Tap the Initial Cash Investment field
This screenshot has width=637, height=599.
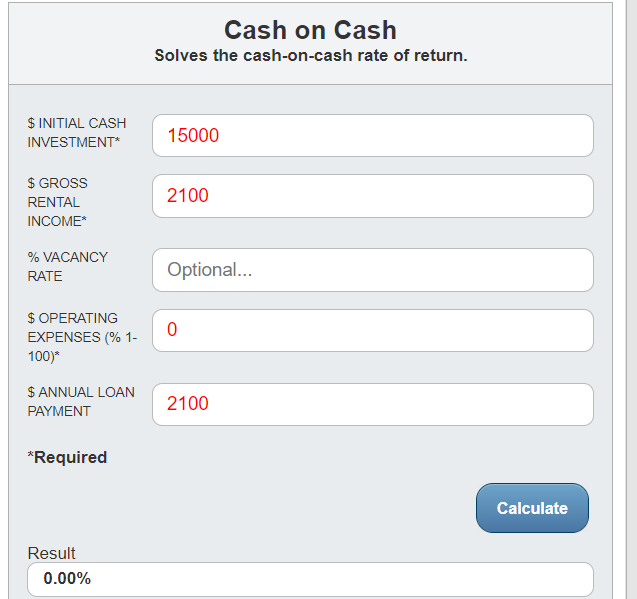pos(372,136)
